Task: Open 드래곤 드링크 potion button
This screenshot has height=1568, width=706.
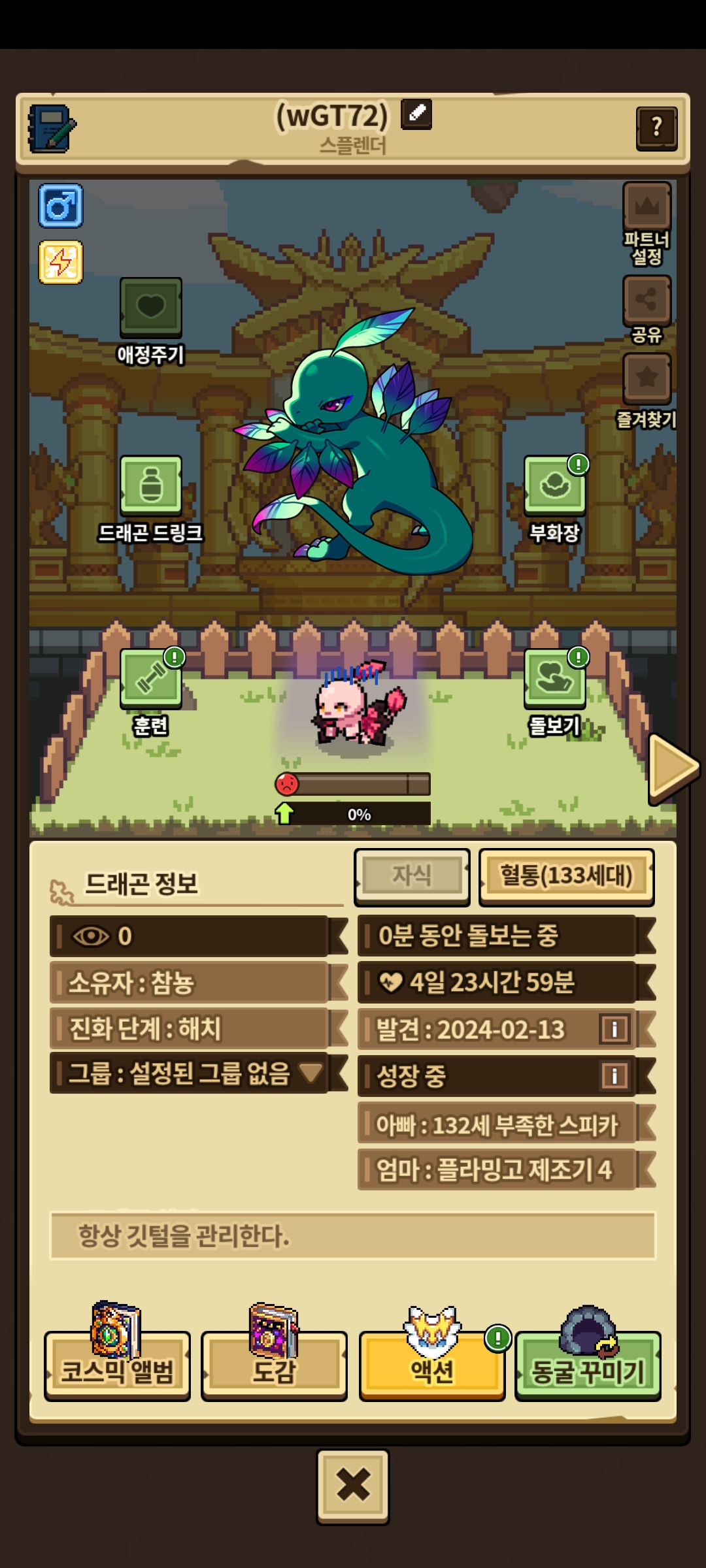Action: tap(150, 485)
